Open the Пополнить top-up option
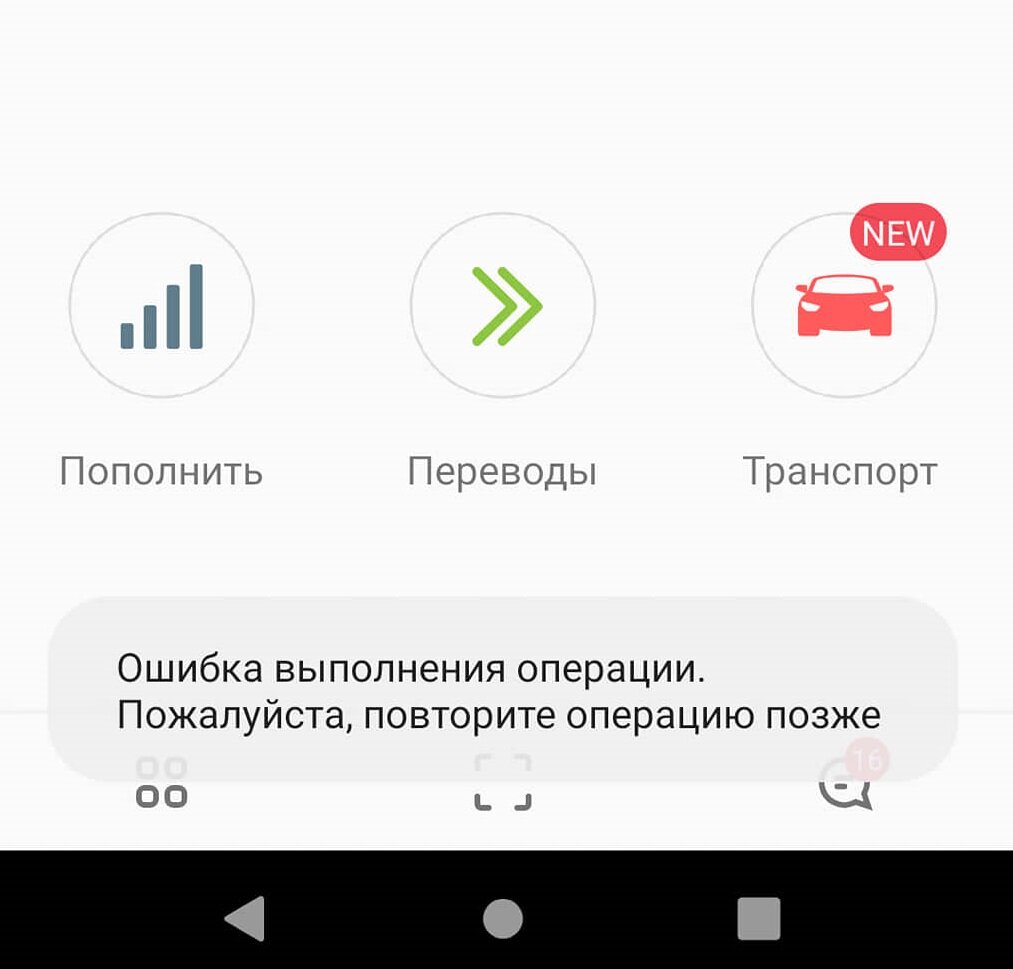The width and height of the screenshot is (1013, 969). coord(161,305)
